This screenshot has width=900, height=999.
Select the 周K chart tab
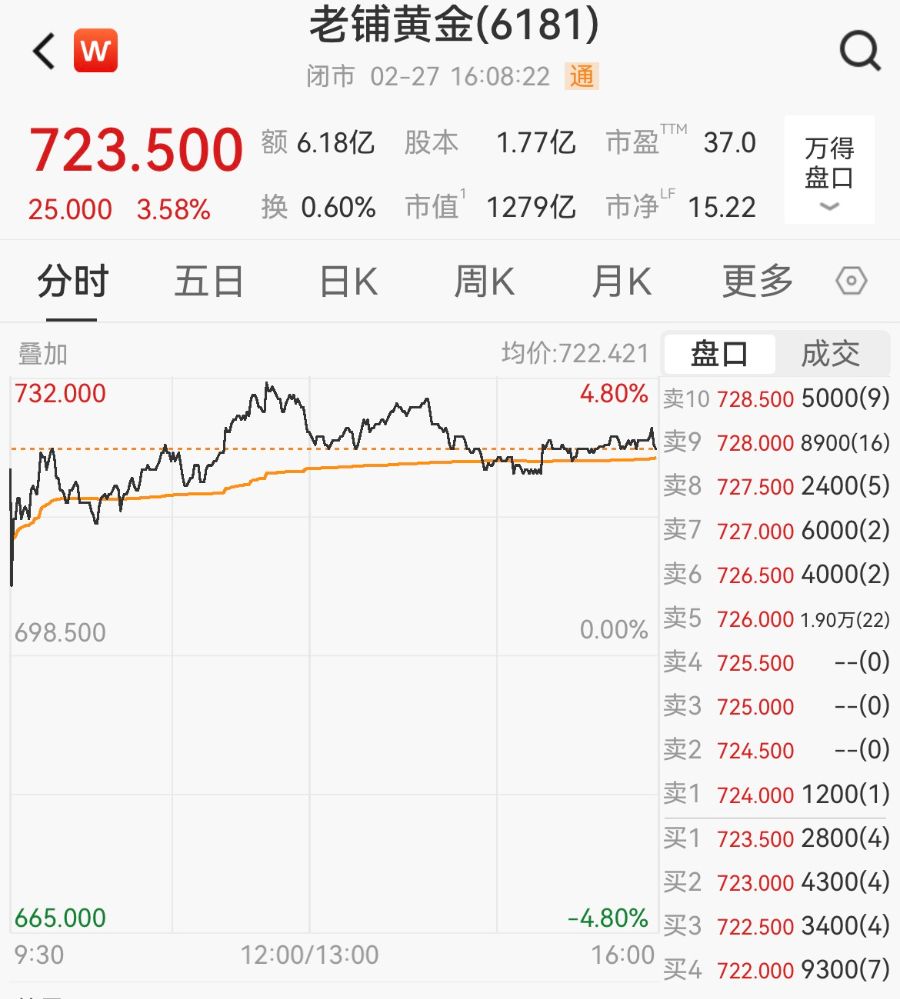click(484, 283)
